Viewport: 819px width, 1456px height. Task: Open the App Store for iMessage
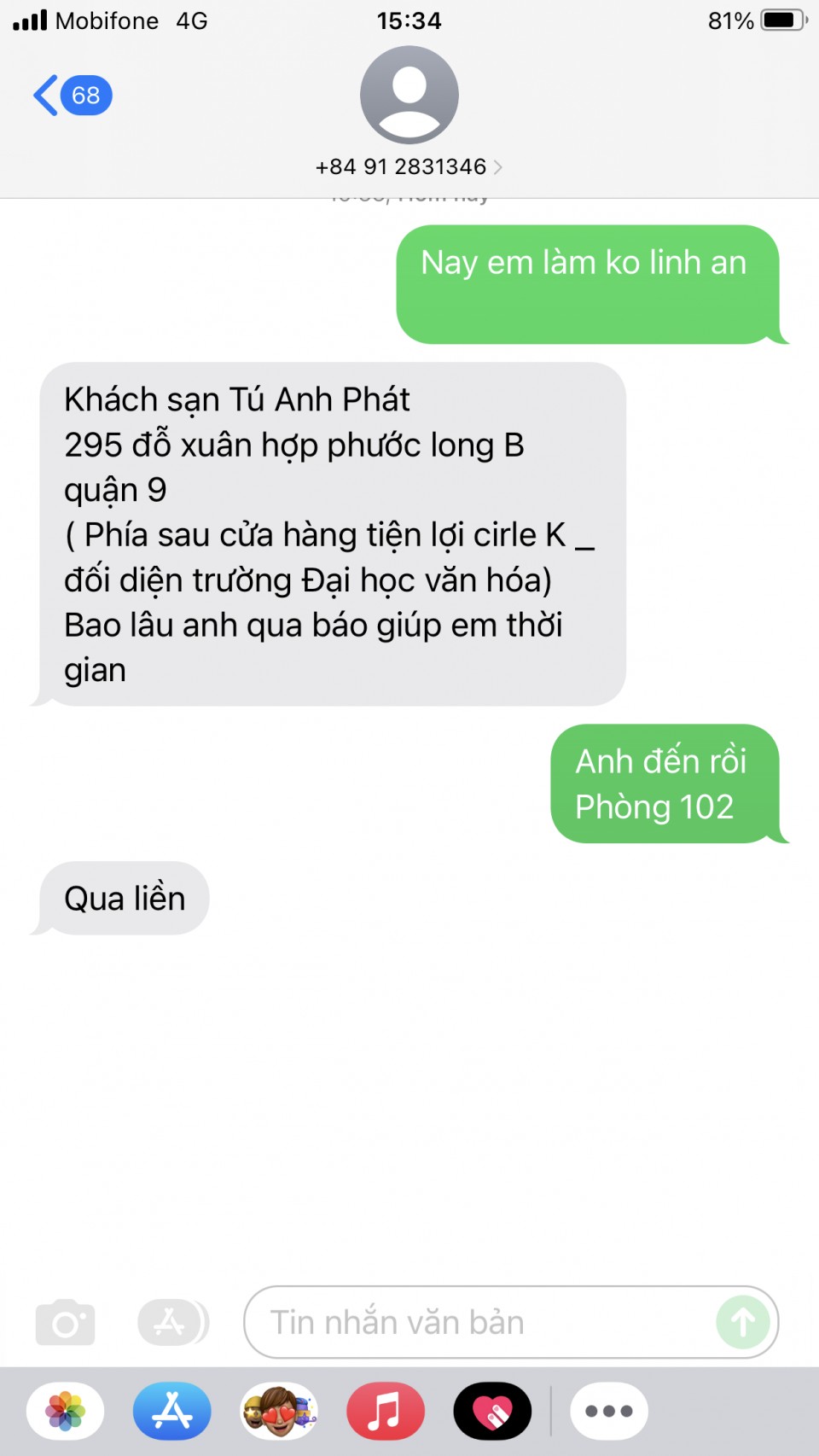pyautogui.click(x=172, y=1412)
